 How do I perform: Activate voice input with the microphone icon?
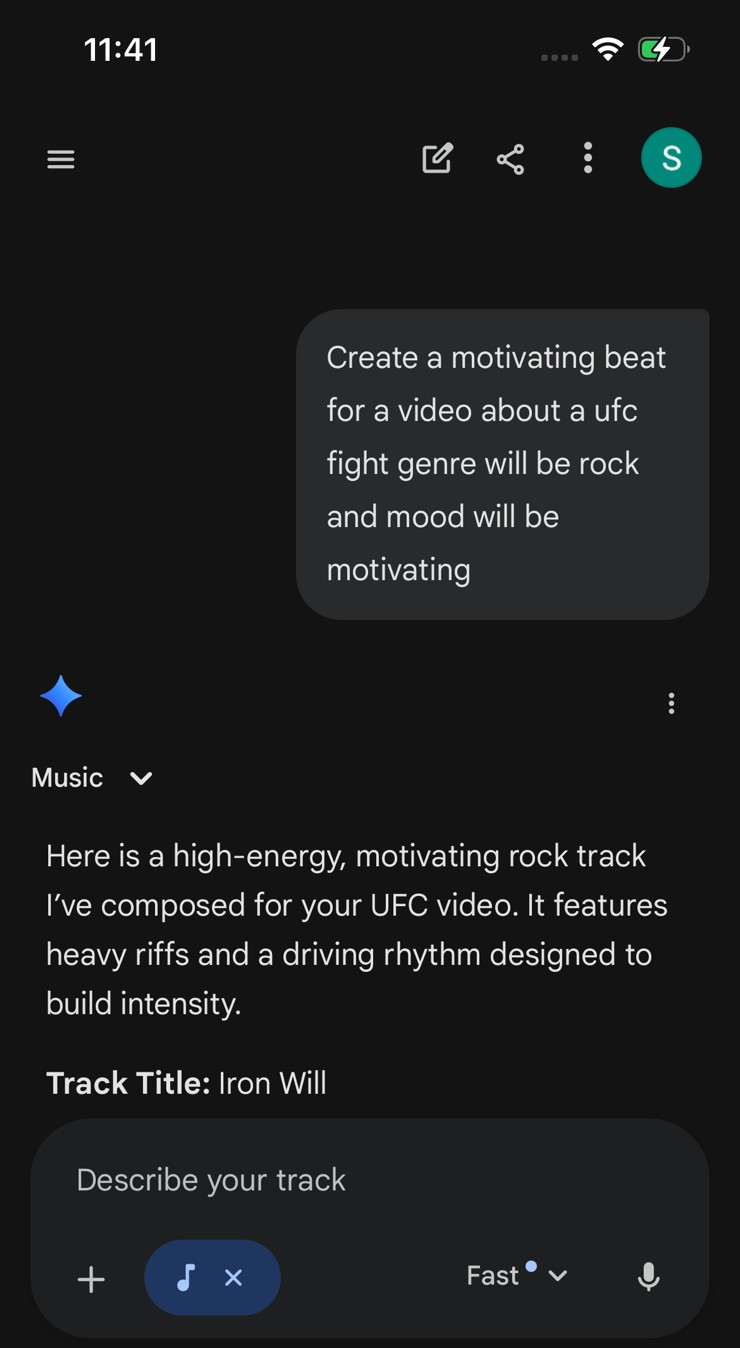pos(648,1277)
